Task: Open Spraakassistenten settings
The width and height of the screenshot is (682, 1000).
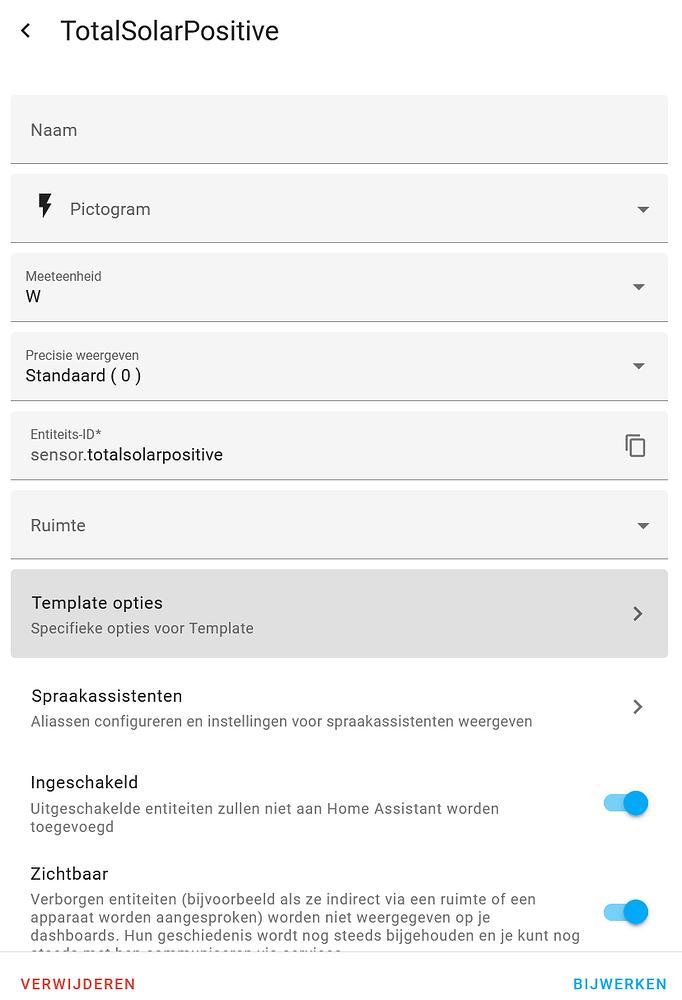Action: 338,707
